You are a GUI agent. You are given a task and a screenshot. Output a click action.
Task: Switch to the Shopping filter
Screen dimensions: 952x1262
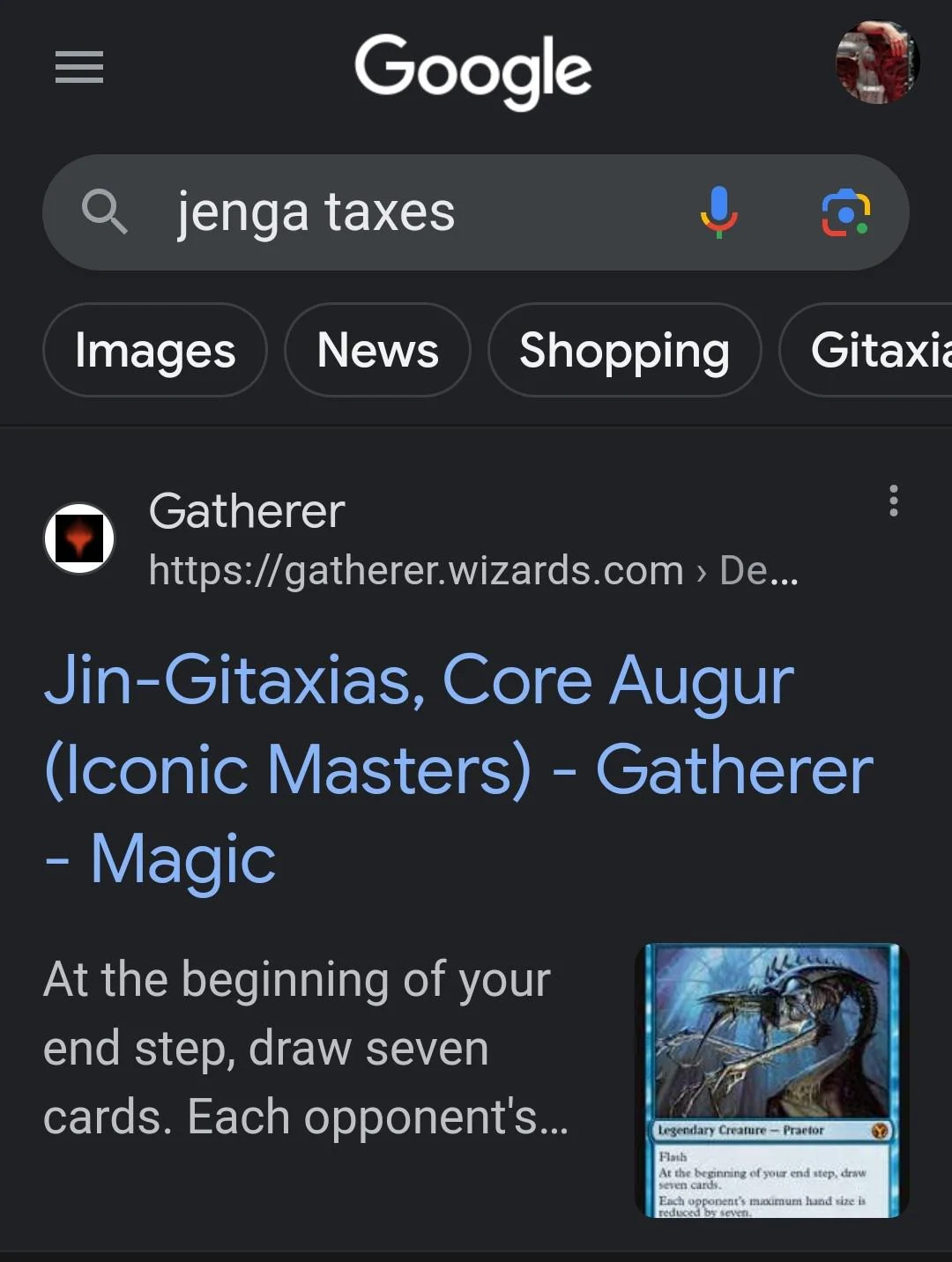point(624,351)
